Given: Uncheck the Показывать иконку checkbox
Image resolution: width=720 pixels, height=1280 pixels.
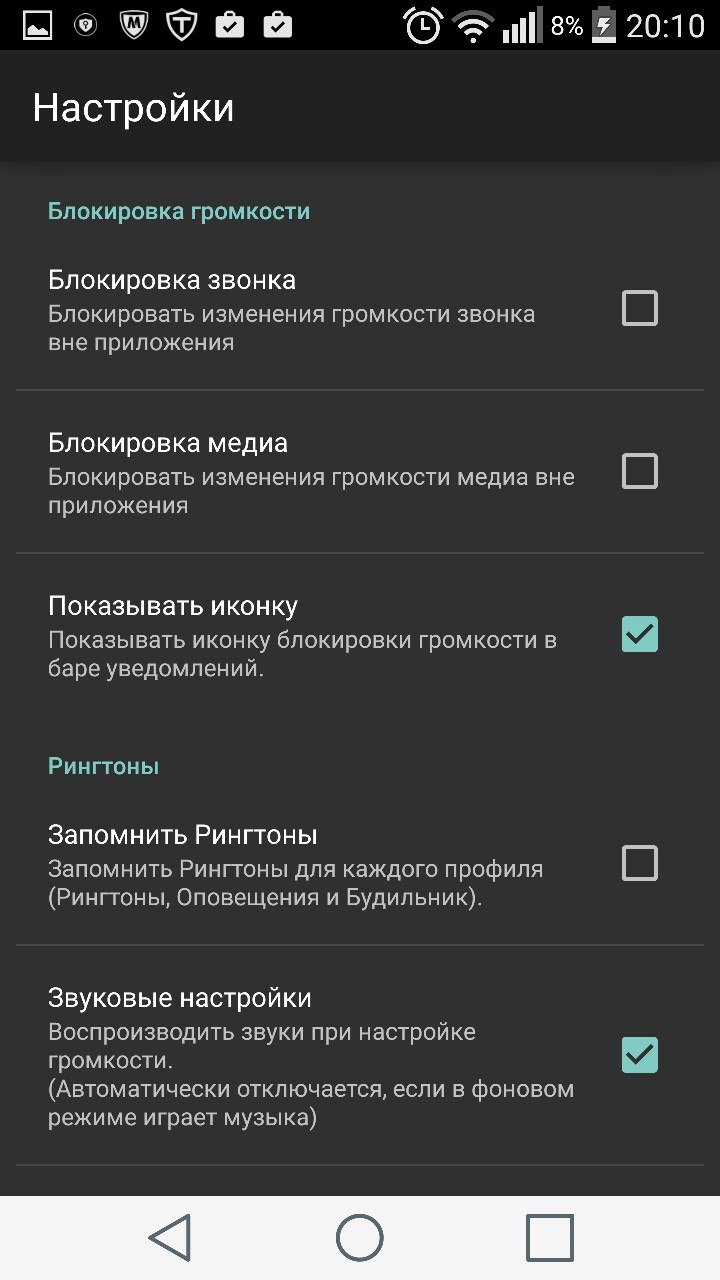Looking at the screenshot, I should click(x=640, y=634).
